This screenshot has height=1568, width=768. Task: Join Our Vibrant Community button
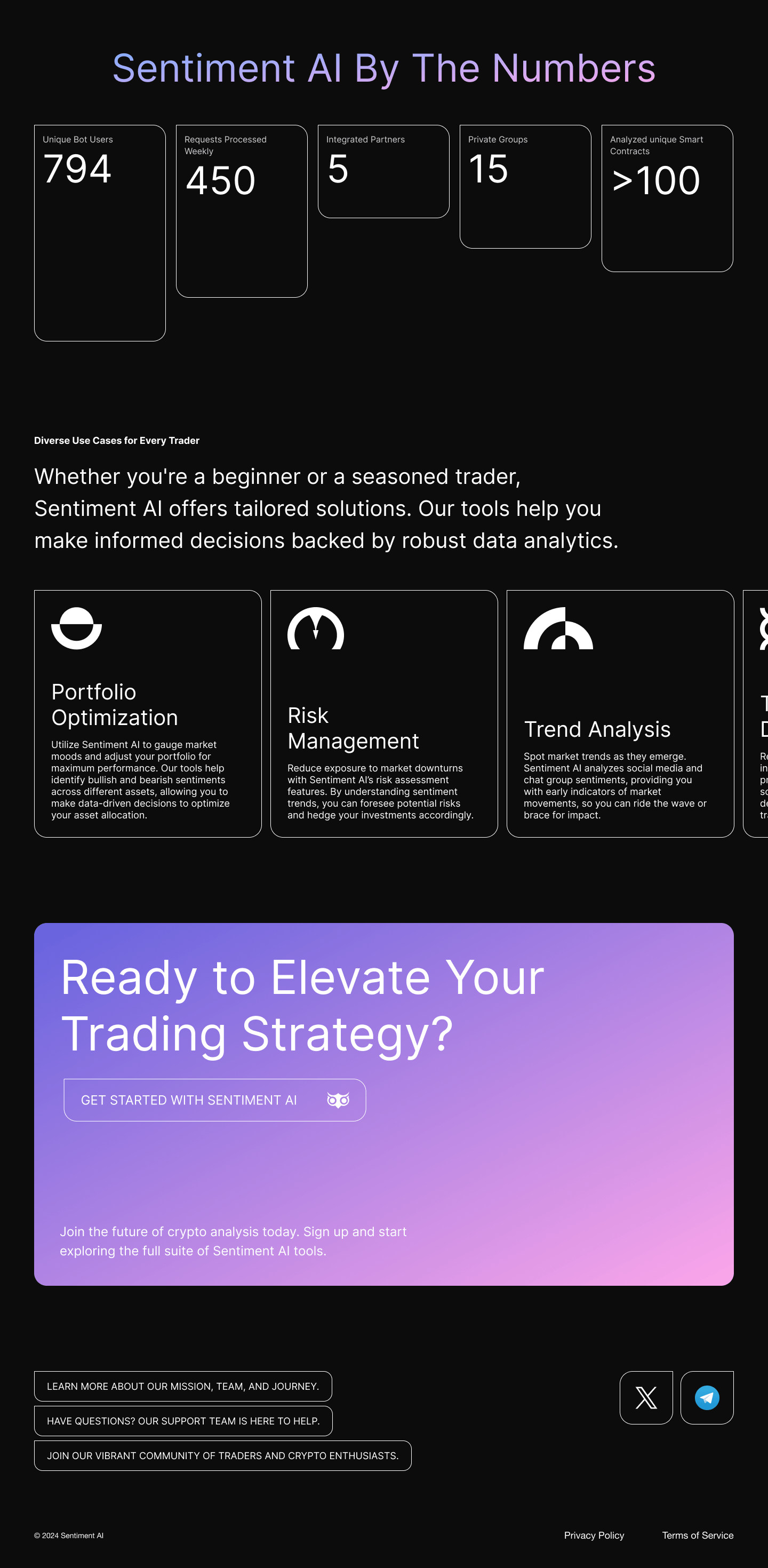222,1455
